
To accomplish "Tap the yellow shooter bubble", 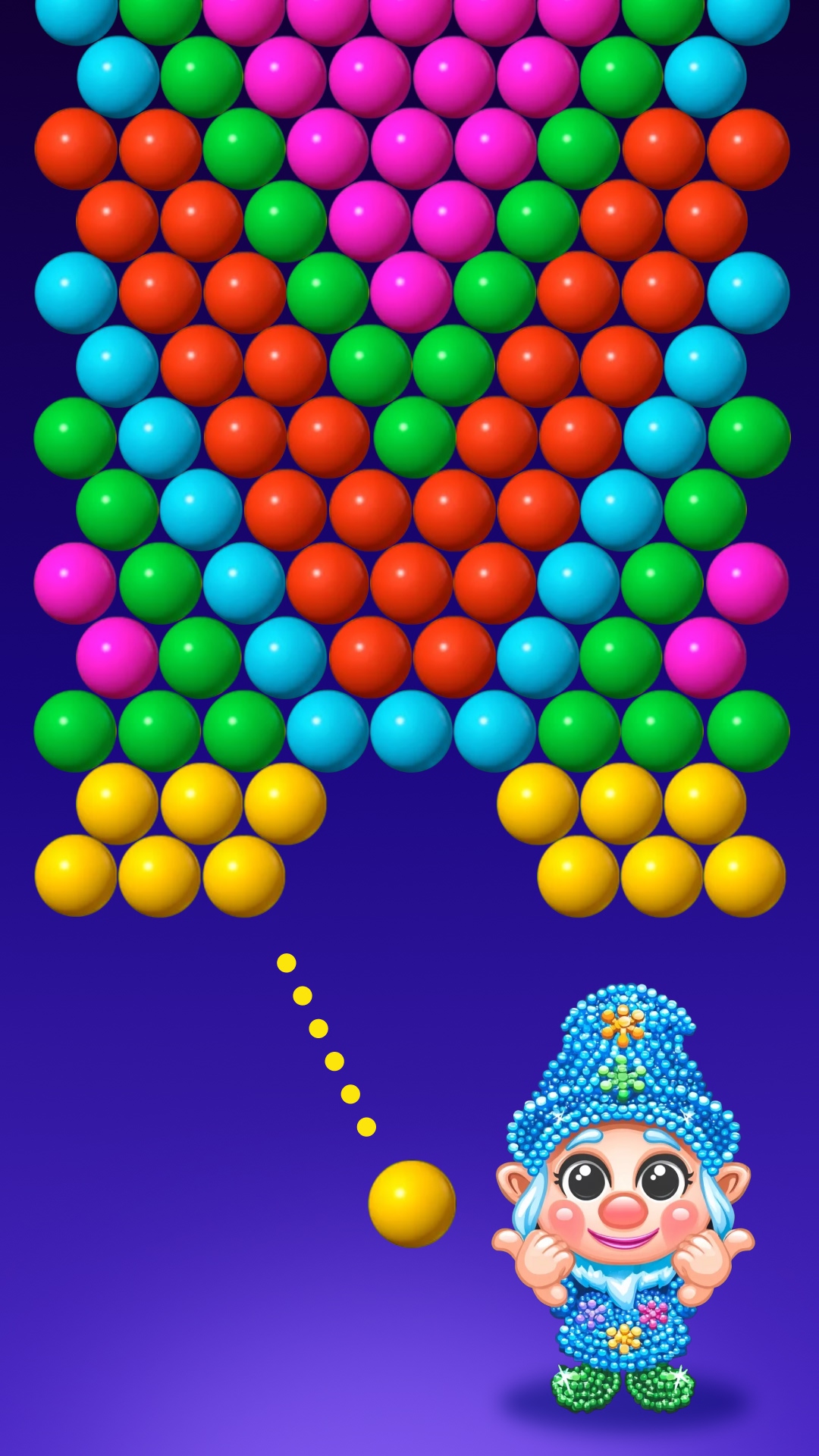I will click(x=411, y=1203).
